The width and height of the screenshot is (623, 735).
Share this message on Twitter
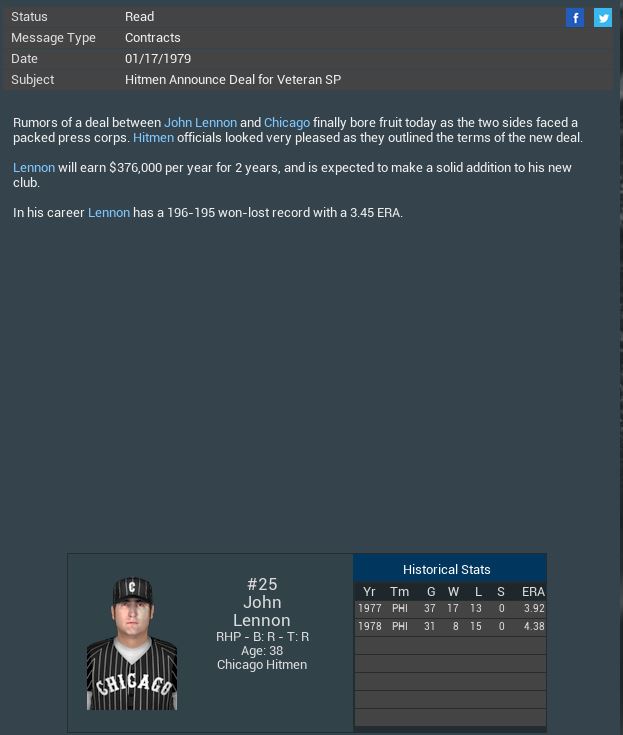[602, 18]
